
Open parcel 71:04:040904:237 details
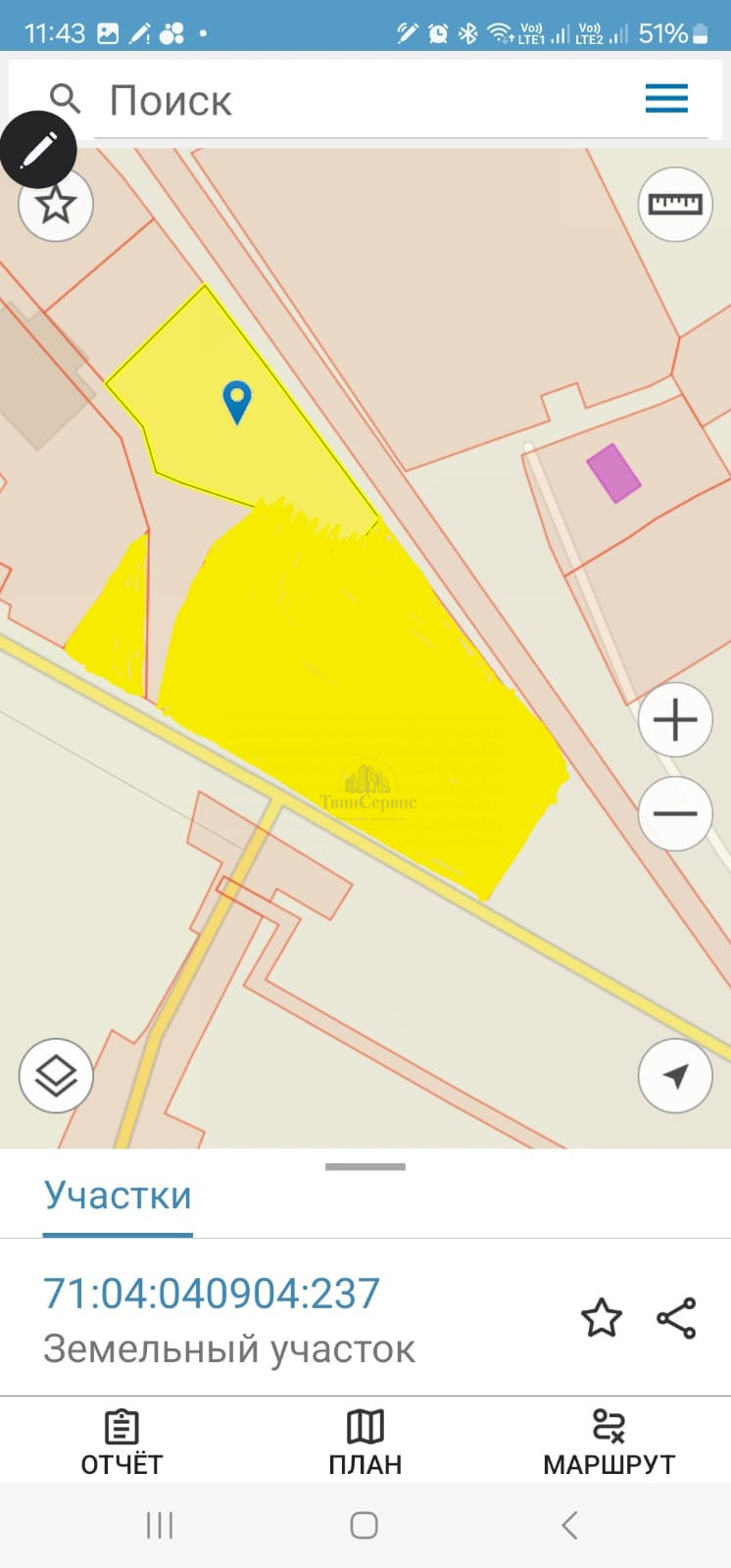click(x=212, y=1294)
